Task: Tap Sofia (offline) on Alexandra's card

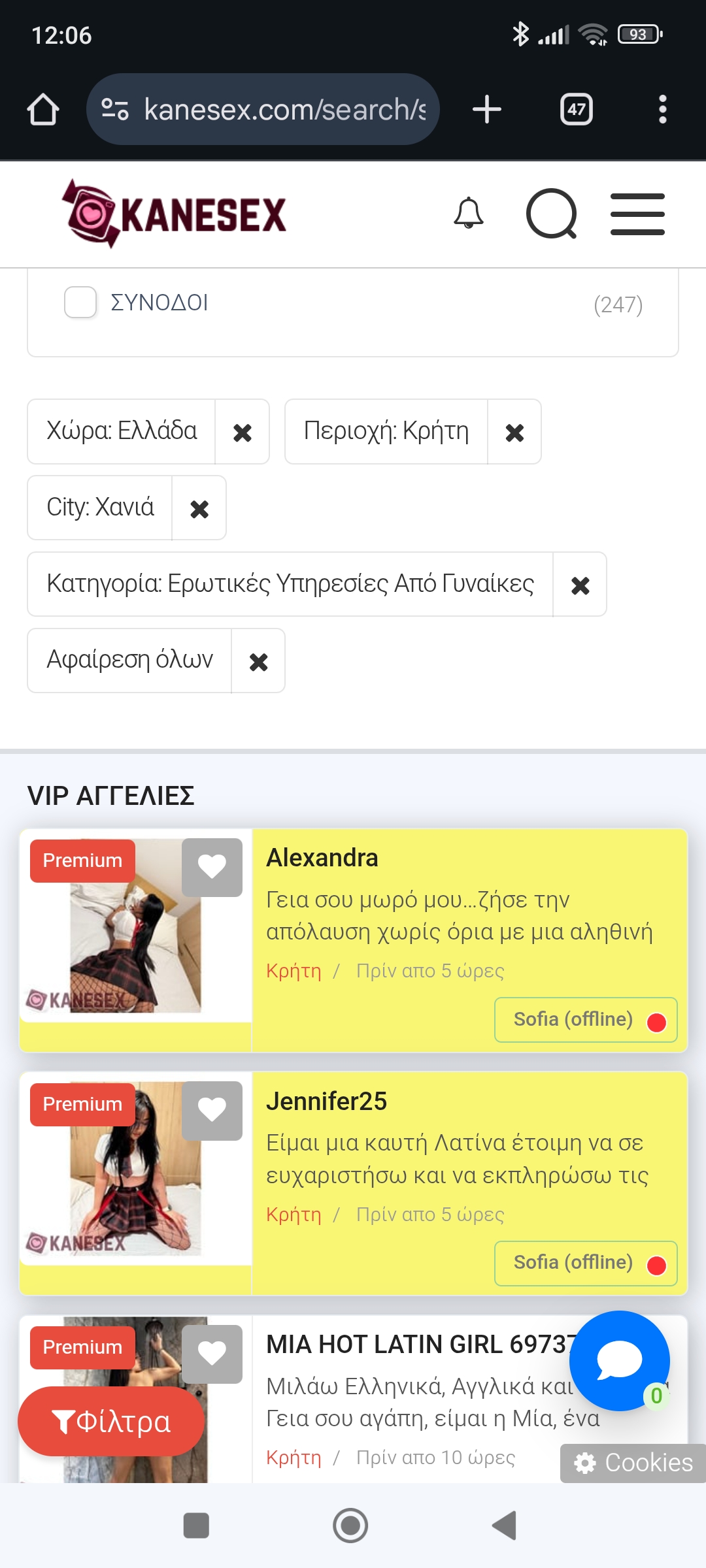Action: pyautogui.click(x=586, y=1020)
